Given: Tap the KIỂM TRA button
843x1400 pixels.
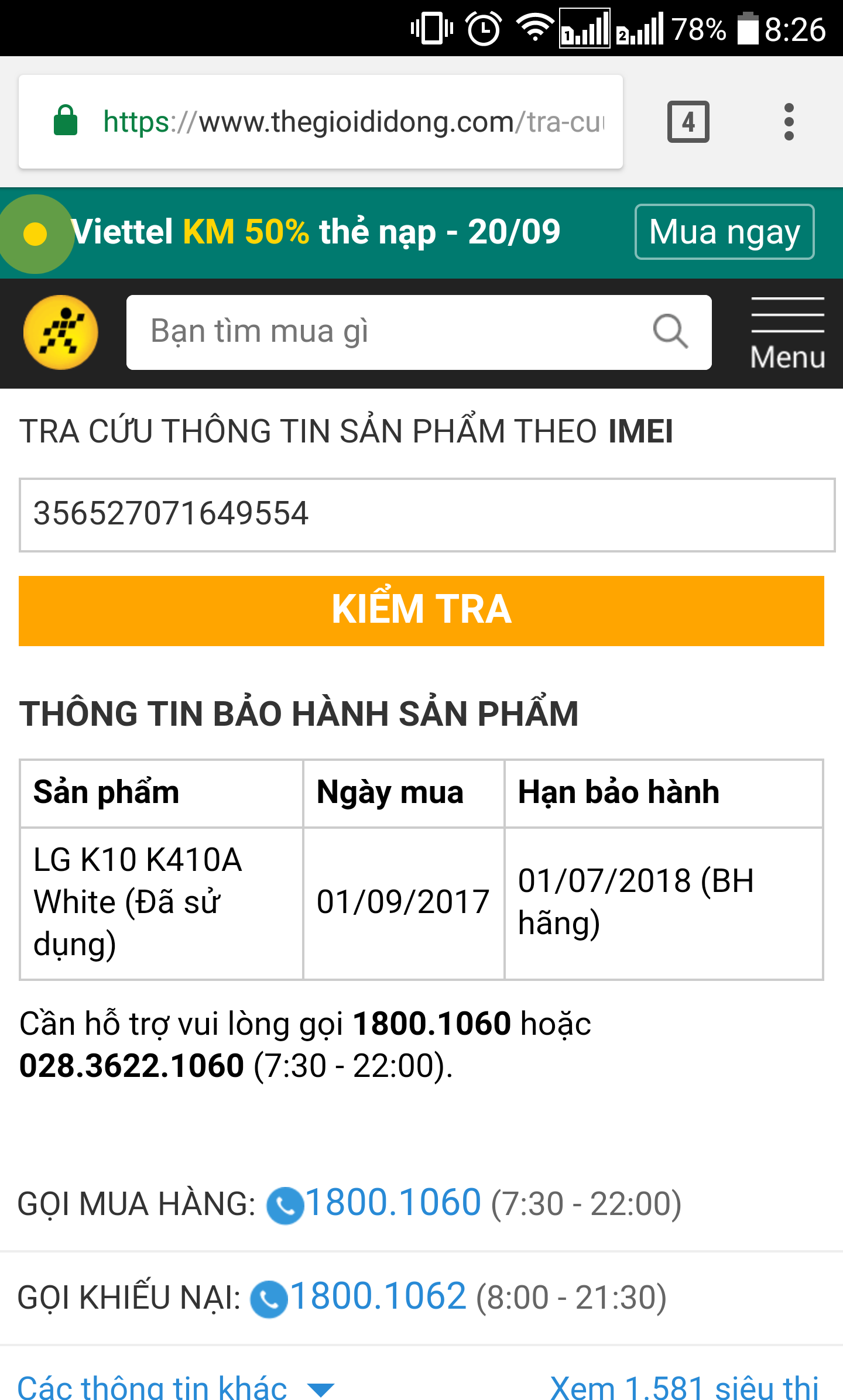Looking at the screenshot, I should [421, 611].
